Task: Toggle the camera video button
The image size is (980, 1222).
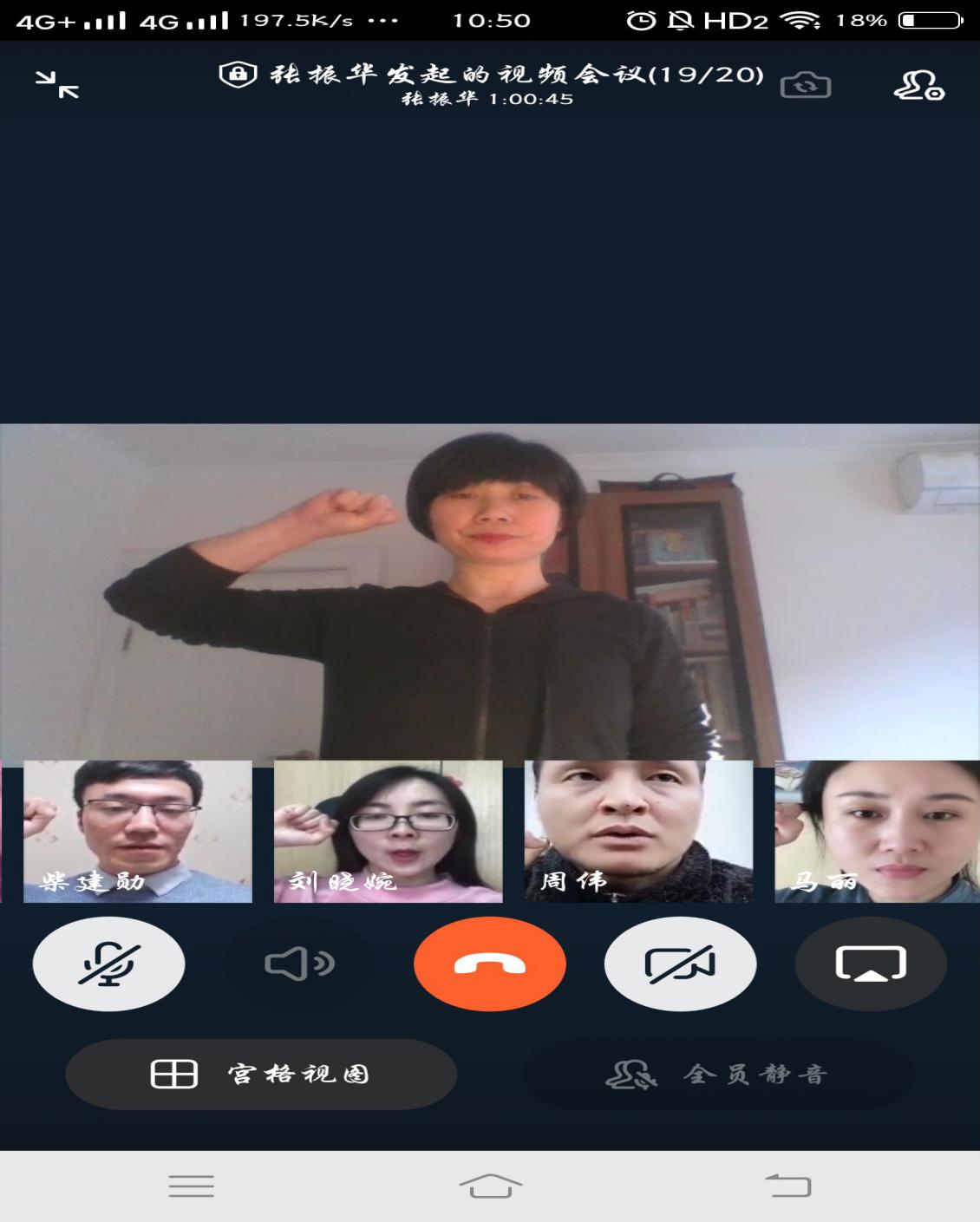Action: [680, 964]
